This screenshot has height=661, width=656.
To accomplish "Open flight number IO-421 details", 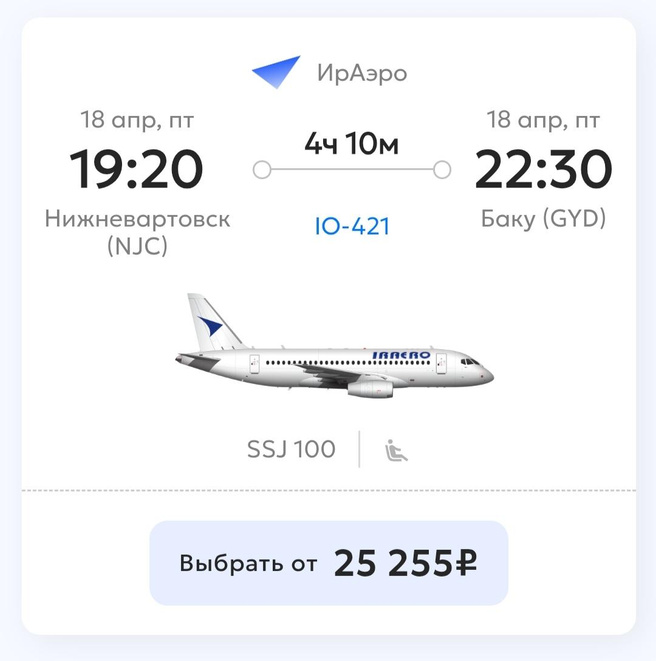I will pos(349,227).
